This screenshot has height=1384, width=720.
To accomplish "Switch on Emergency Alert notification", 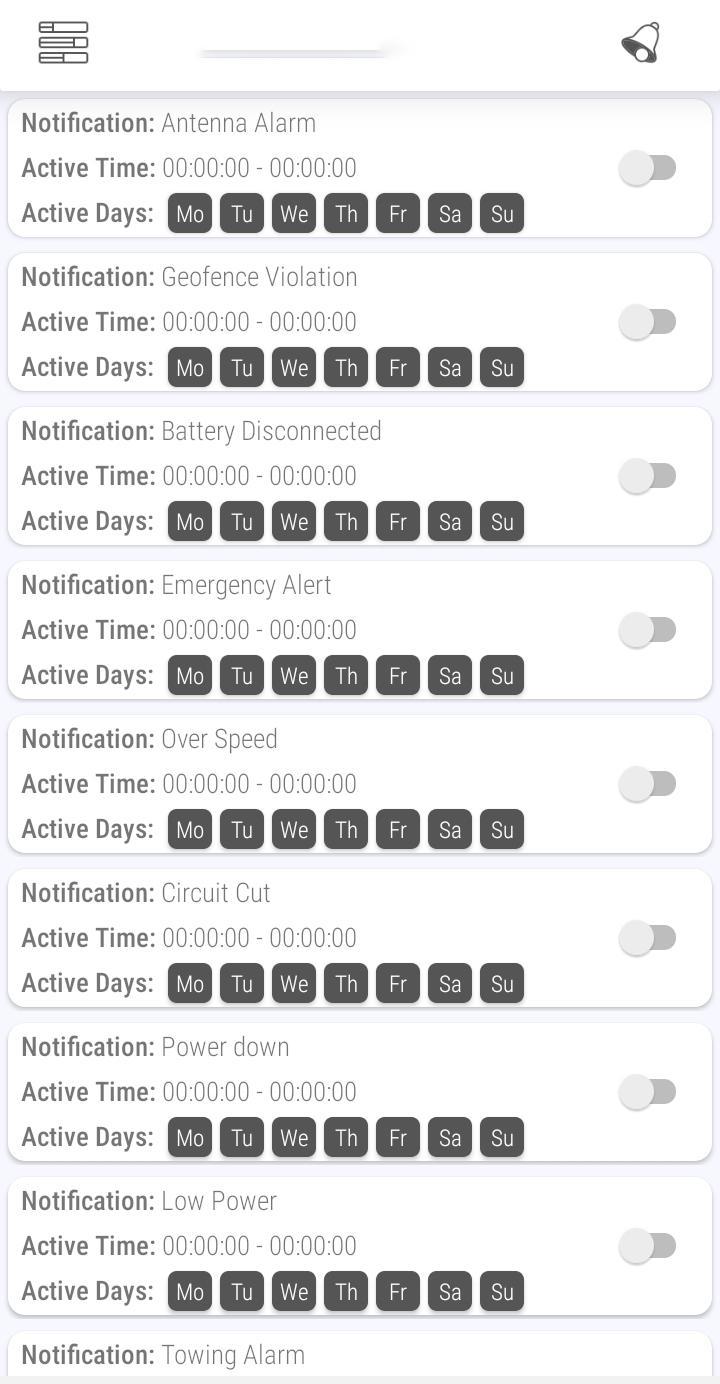I will coord(648,630).
